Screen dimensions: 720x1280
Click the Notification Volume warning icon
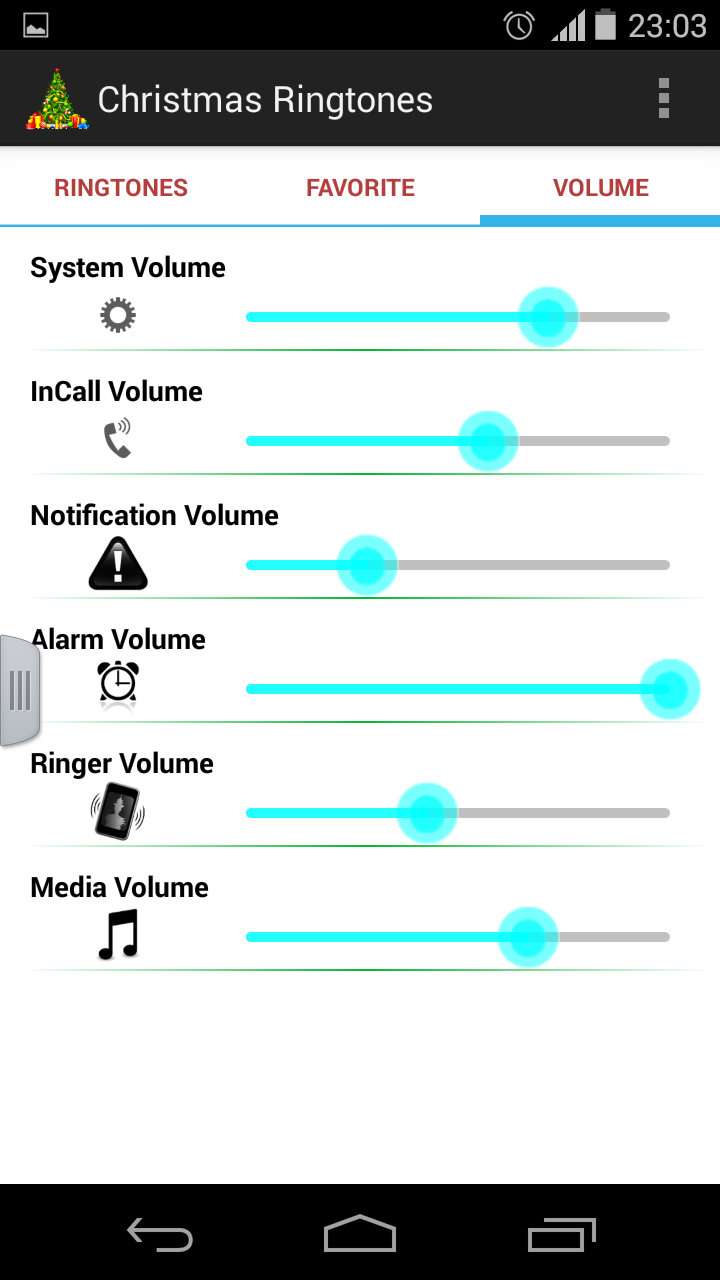click(x=118, y=562)
